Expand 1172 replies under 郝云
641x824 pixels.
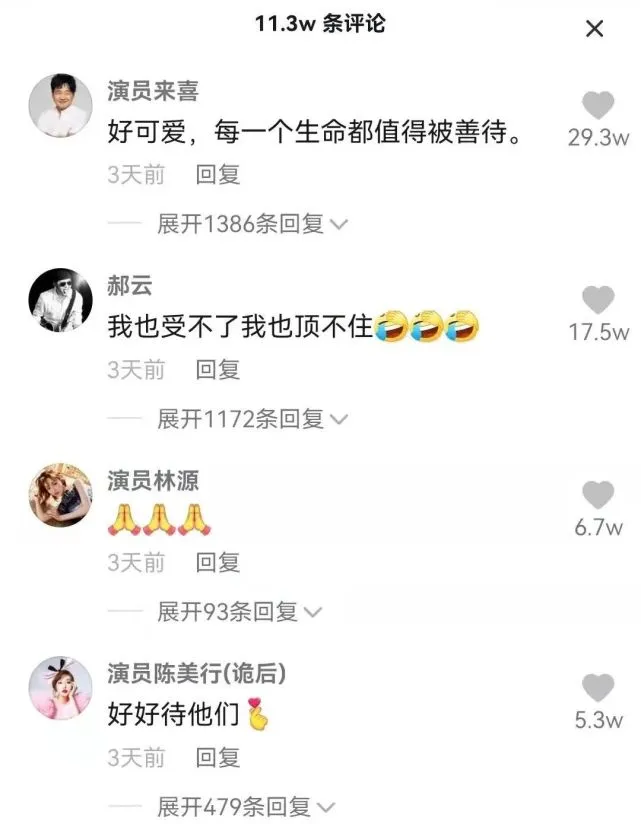pos(252,418)
